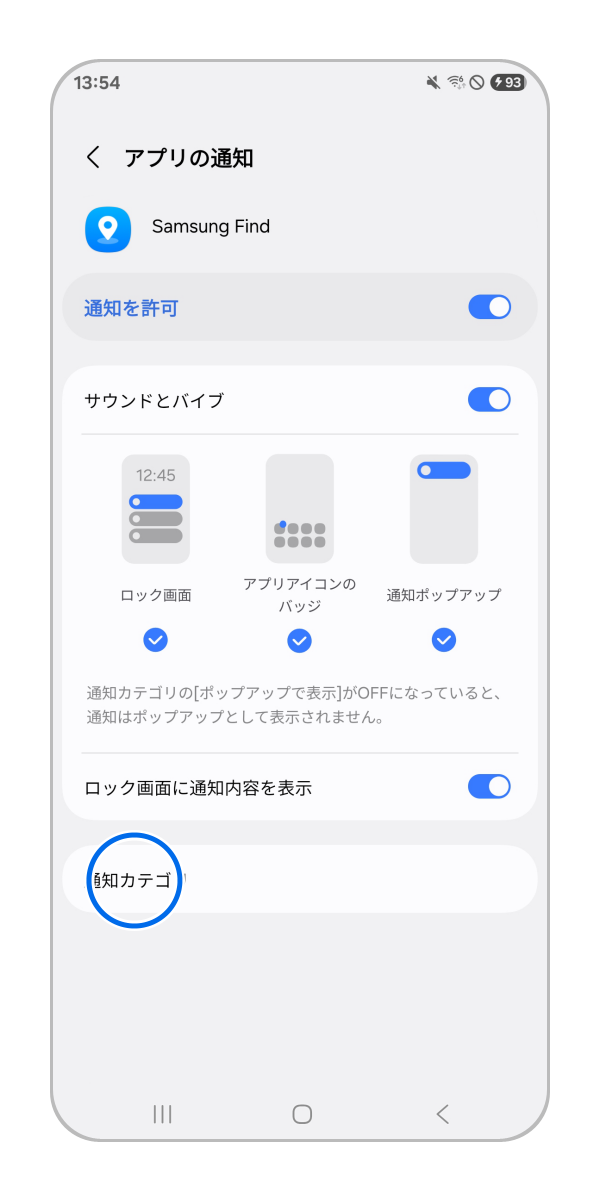Screen dimensions: 600x1200
Task: Disable サウンドとバイブ switch
Action: click(x=489, y=400)
